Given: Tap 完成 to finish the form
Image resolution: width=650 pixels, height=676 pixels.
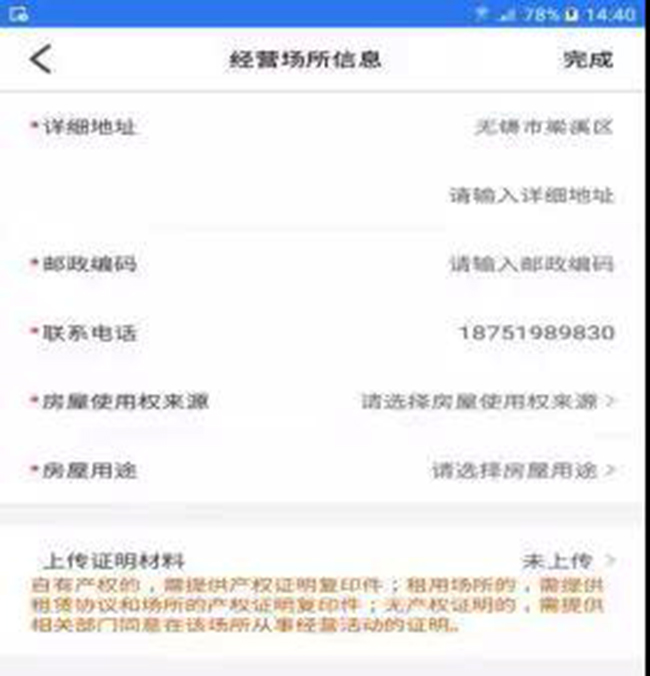Looking at the screenshot, I should coord(587,59).
